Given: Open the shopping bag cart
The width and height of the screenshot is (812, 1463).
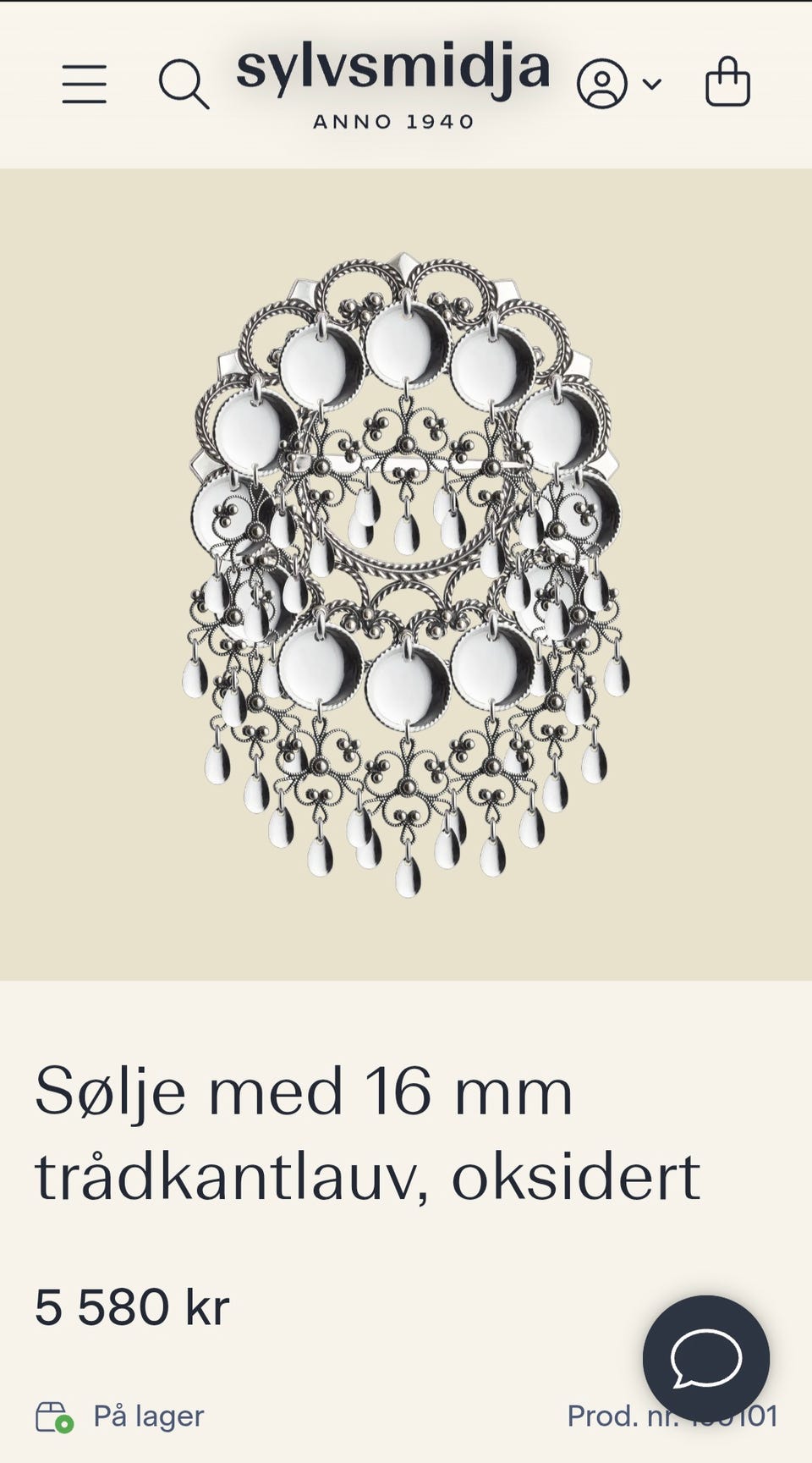Looking at the screenshot, I should [x=728, y=83].
